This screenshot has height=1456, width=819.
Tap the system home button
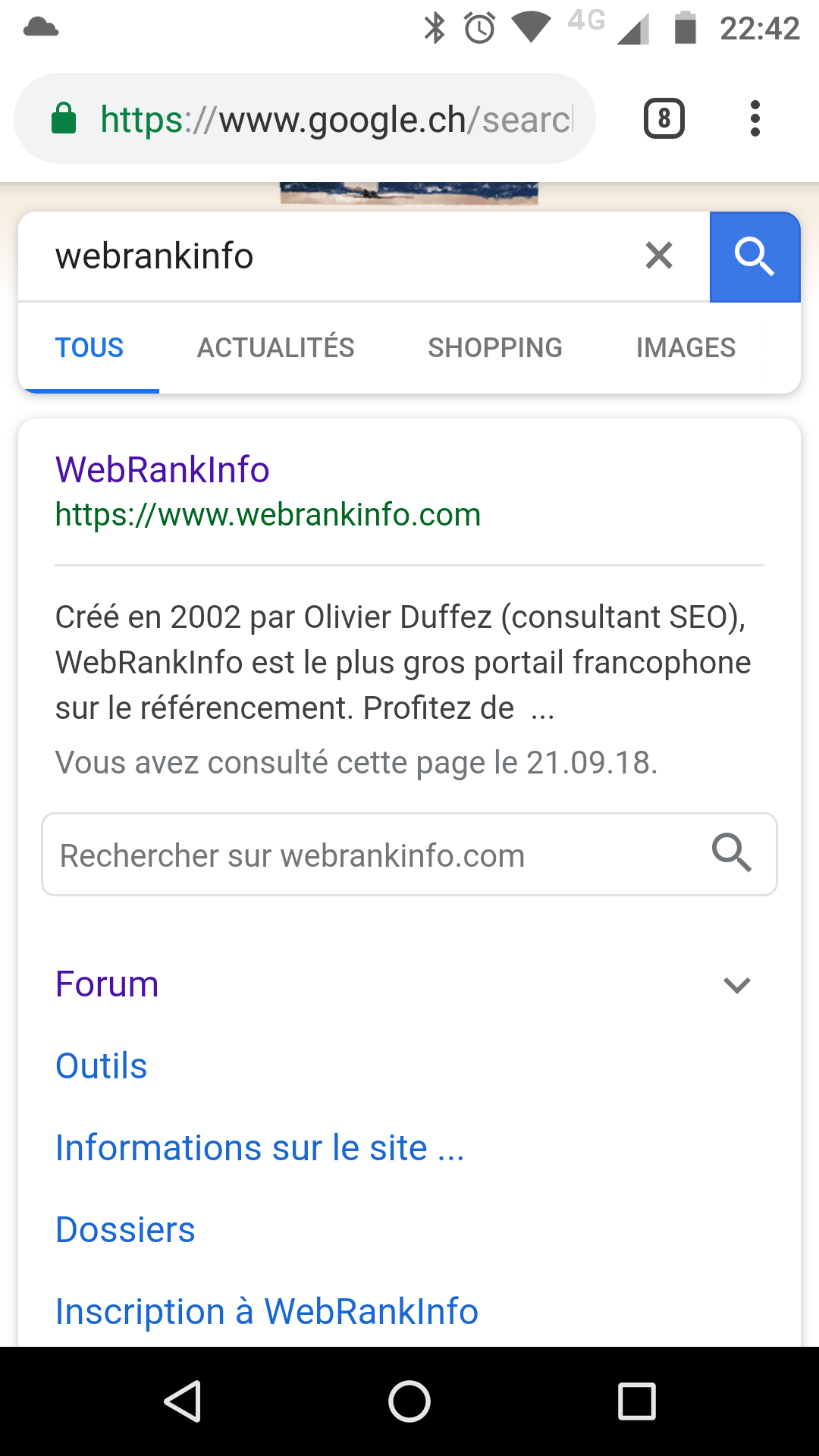(x=409, y=1401)
